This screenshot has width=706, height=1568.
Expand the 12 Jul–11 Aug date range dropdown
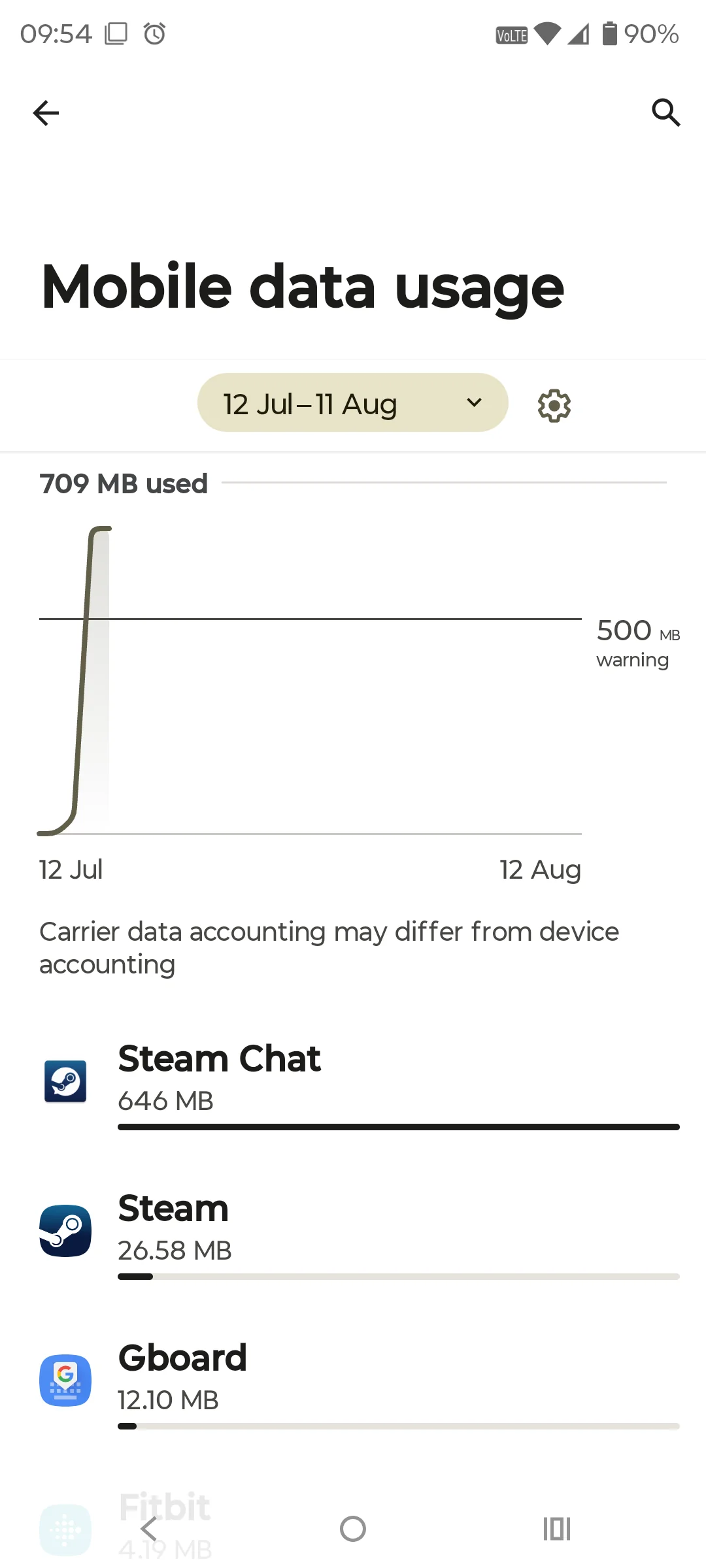tap(352, 403)
